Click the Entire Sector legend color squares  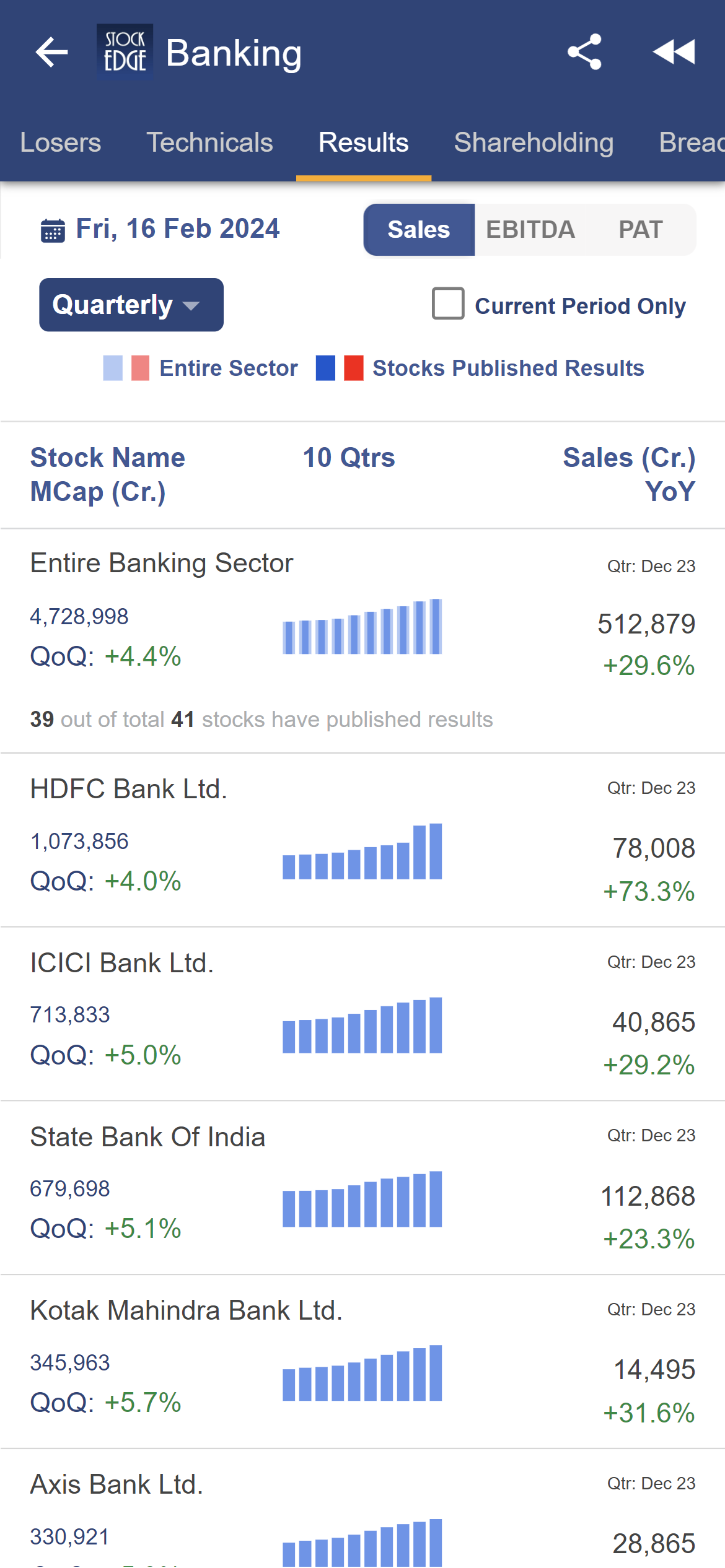[126, 368]
